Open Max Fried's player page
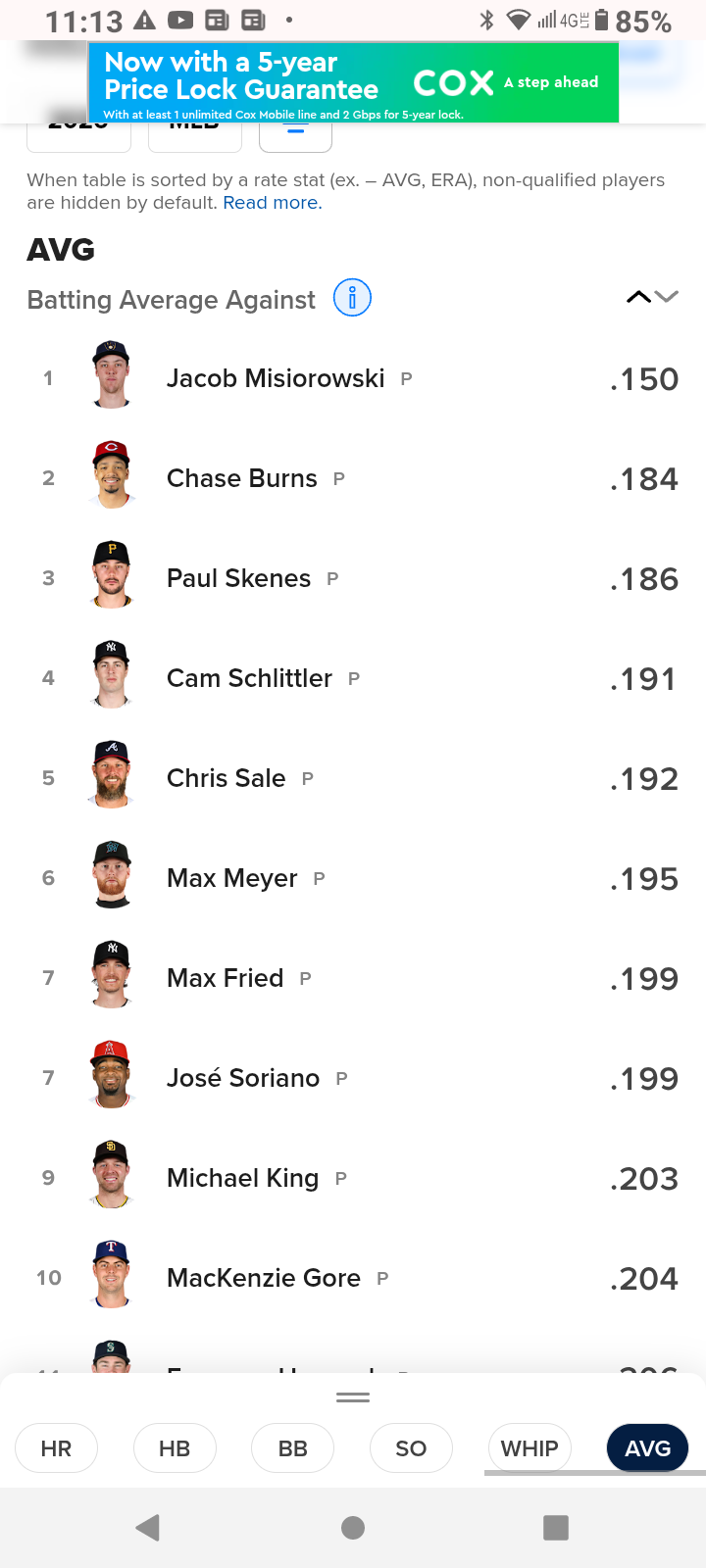 pyautogui.click(x=225, y=978)
